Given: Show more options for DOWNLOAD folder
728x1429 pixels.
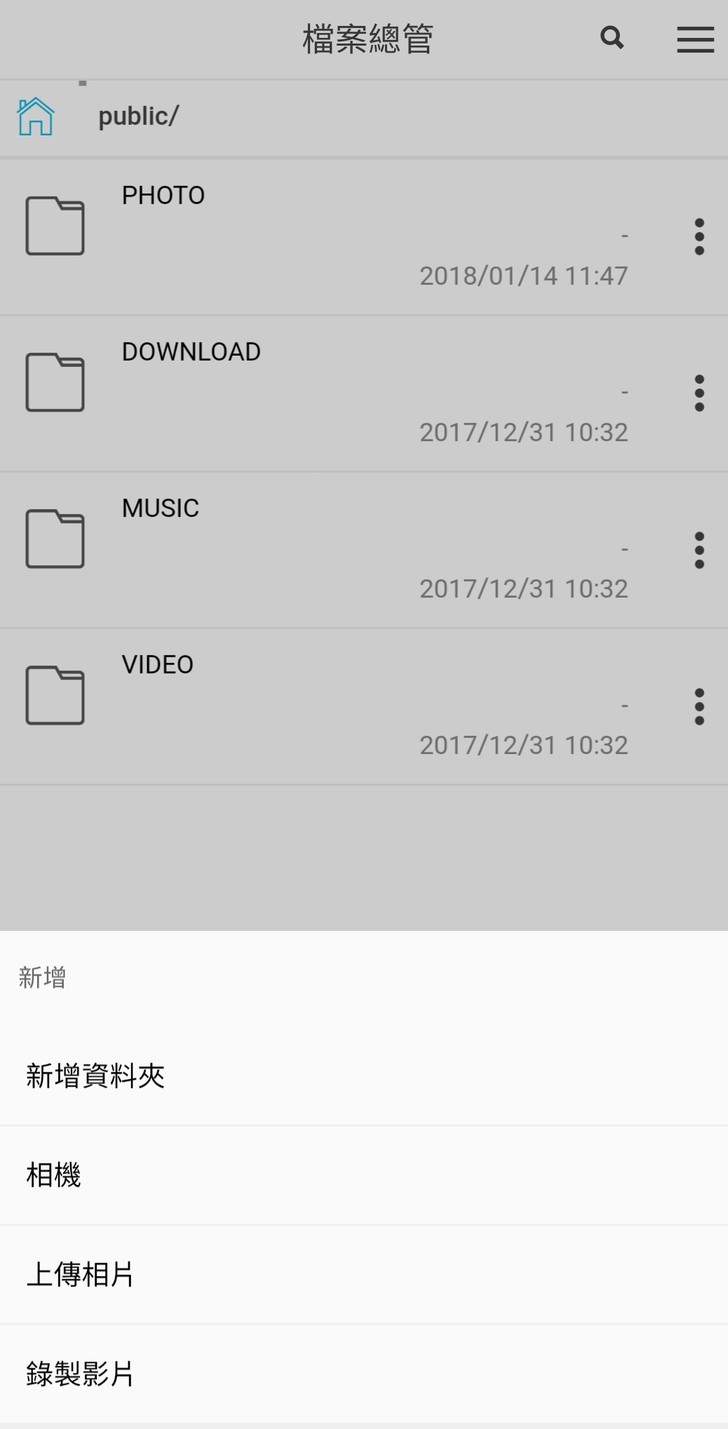Looking at the screenshot, I should pos(699,393).
